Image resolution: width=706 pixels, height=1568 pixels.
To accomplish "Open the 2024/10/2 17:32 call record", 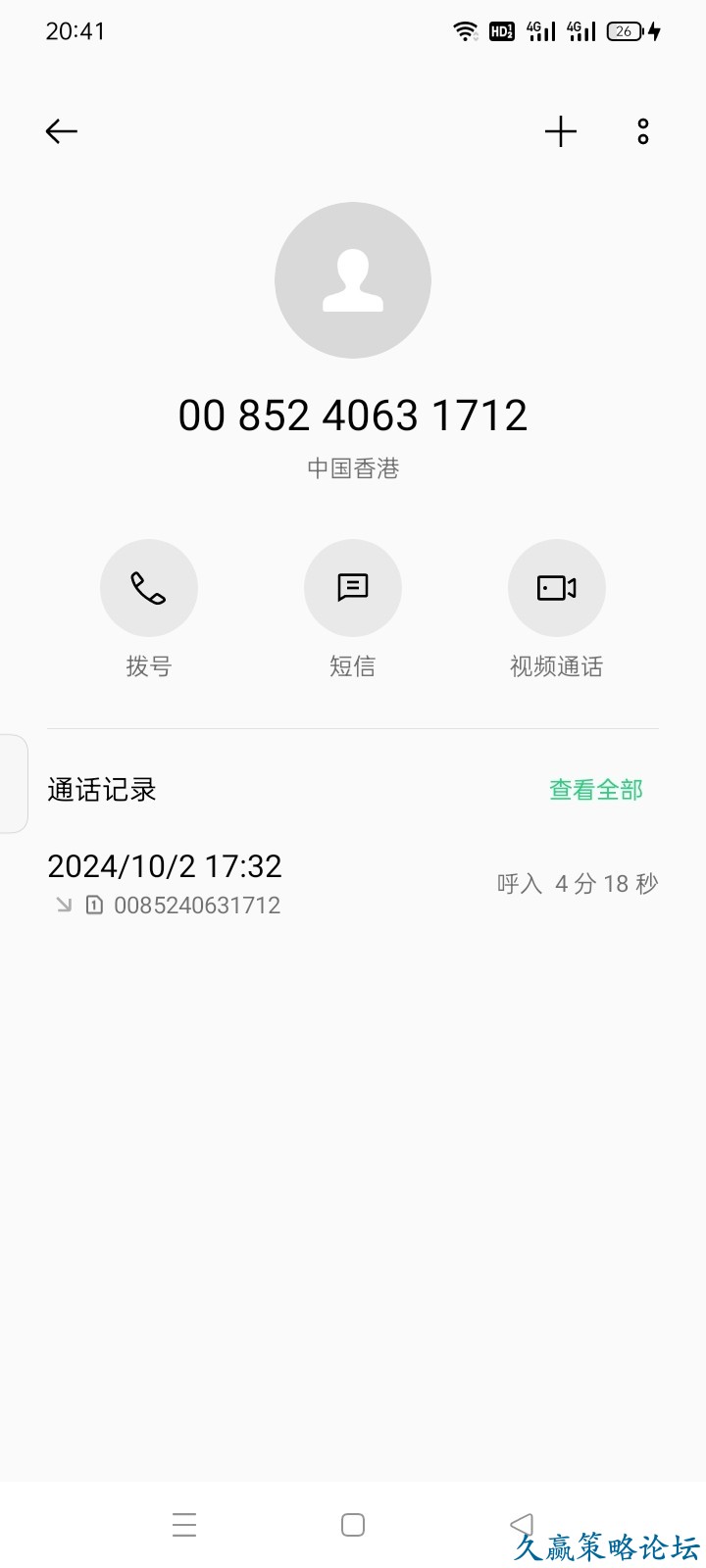I will 353,884.
